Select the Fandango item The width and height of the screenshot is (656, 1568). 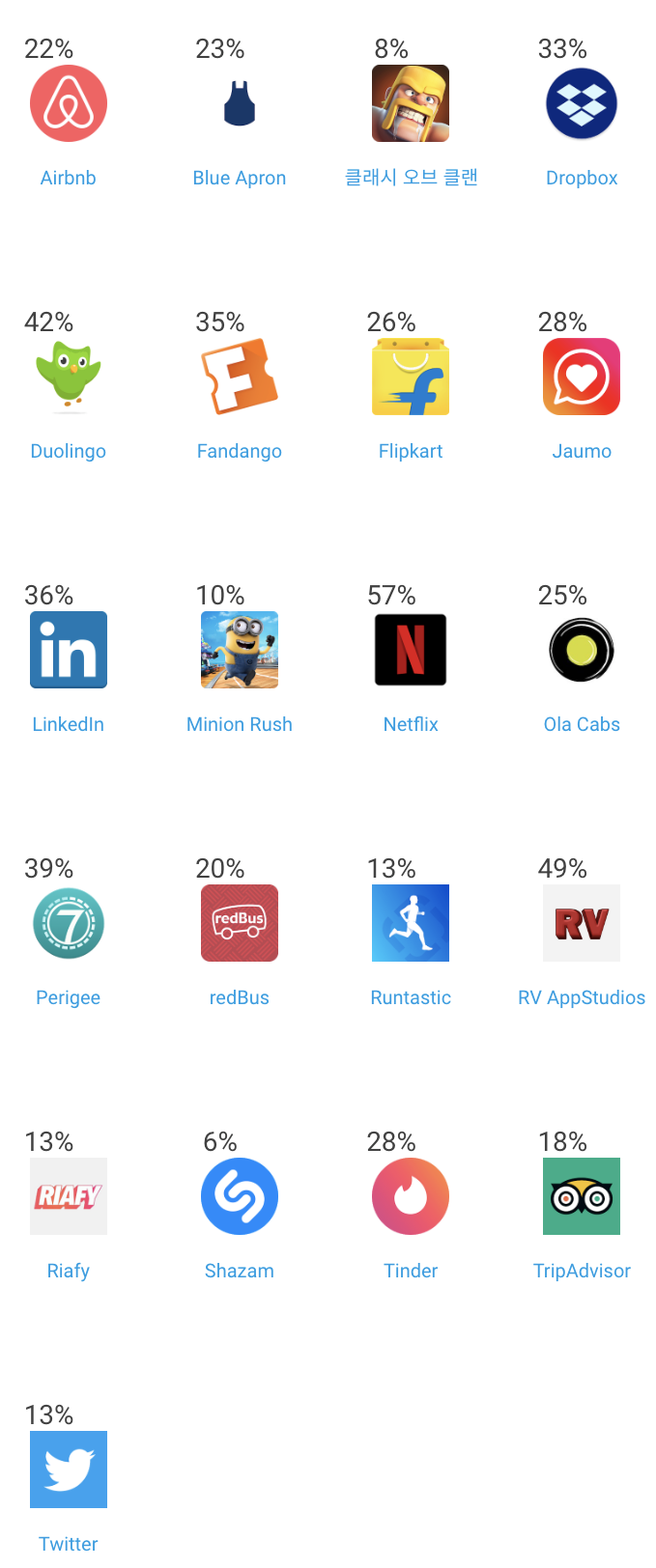pos(240,378)
